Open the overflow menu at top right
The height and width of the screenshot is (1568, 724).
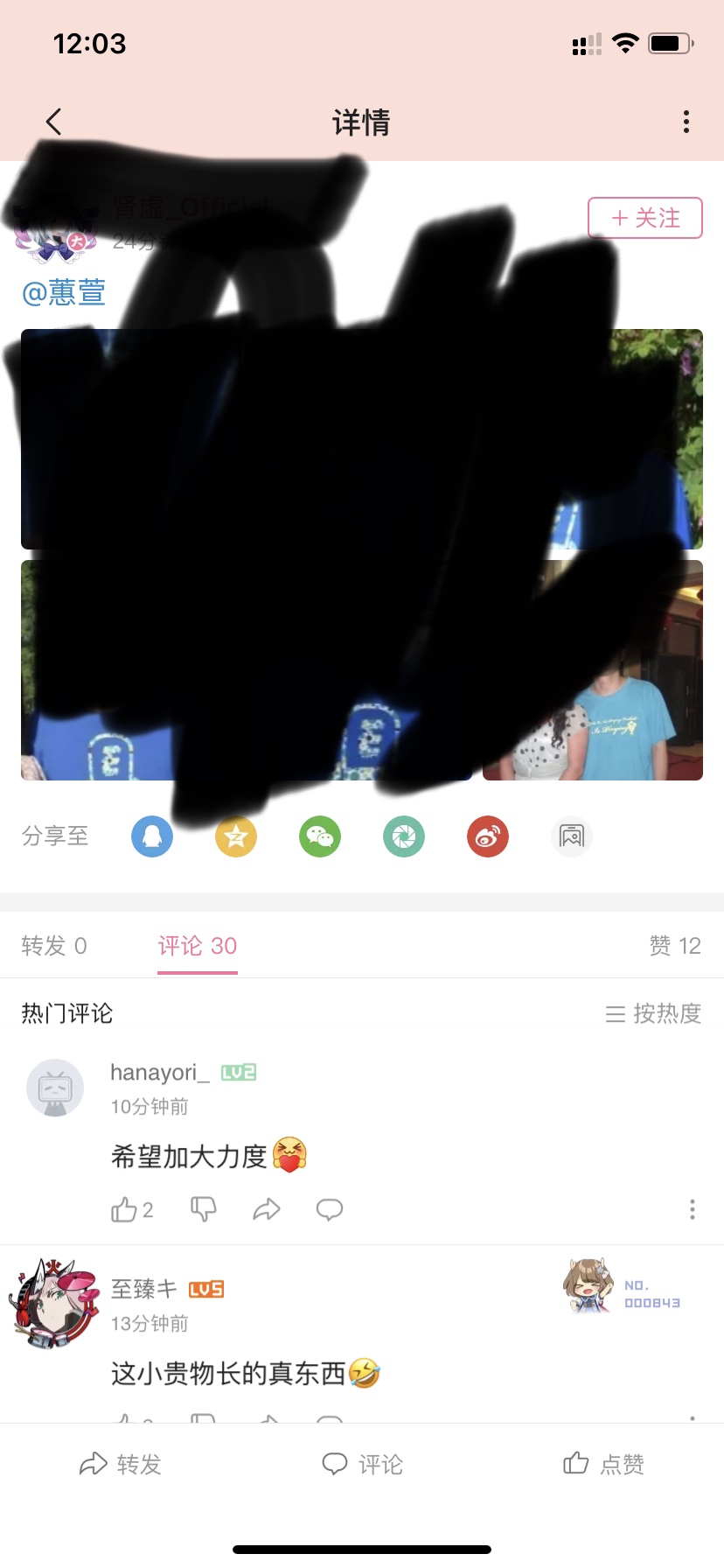(x=686, y=122)
